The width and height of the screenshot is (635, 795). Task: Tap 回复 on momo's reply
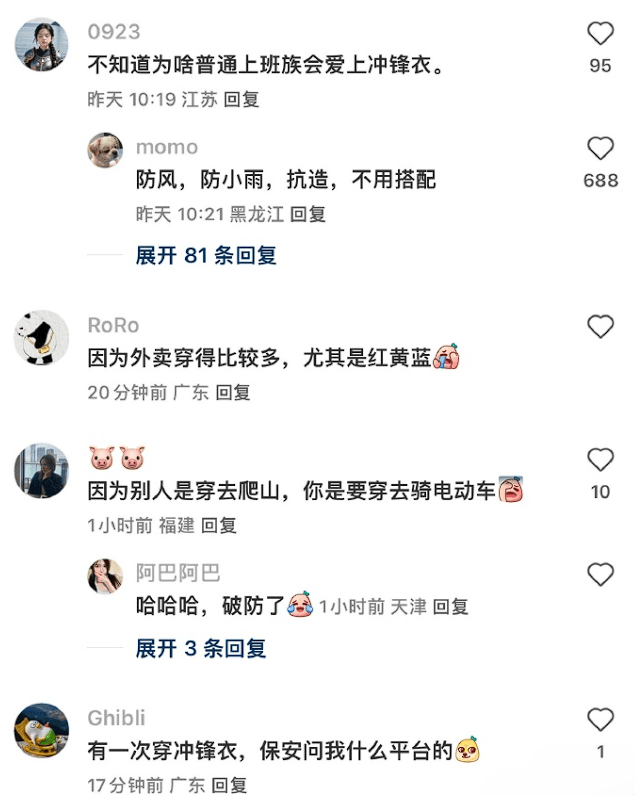[x=307, y=214]
